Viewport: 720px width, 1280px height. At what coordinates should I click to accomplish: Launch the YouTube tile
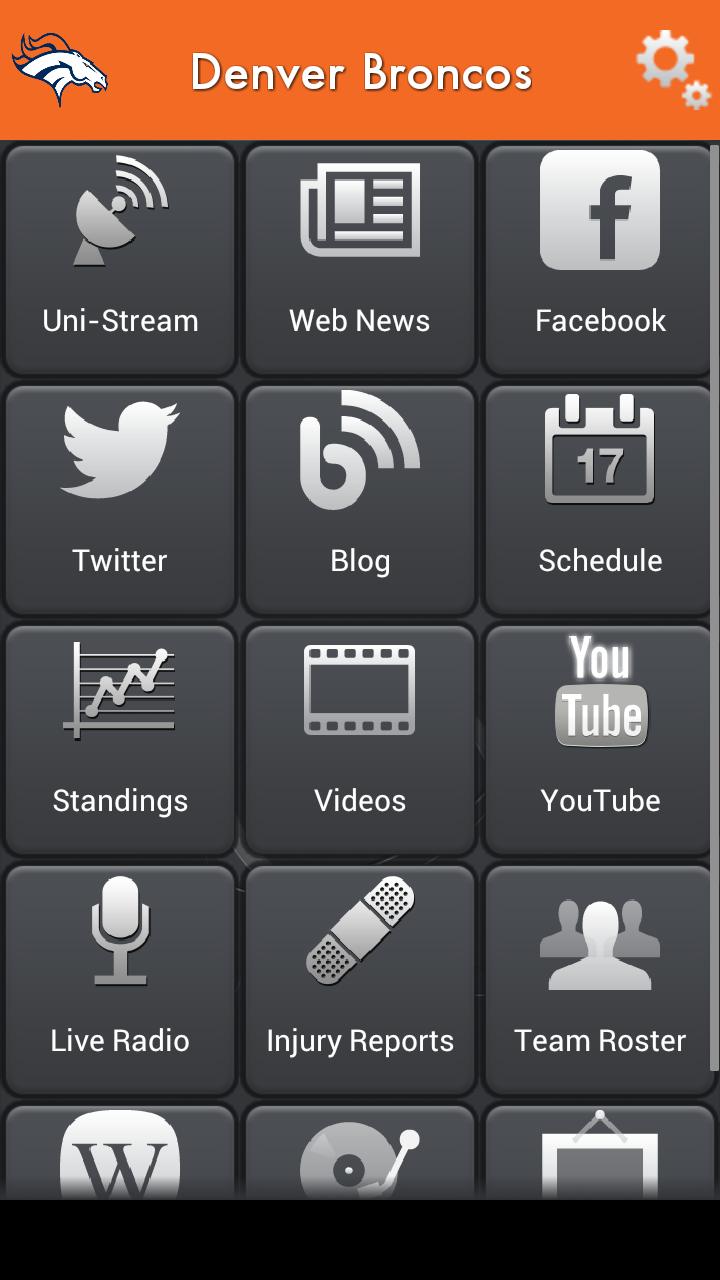pos(600,740)
